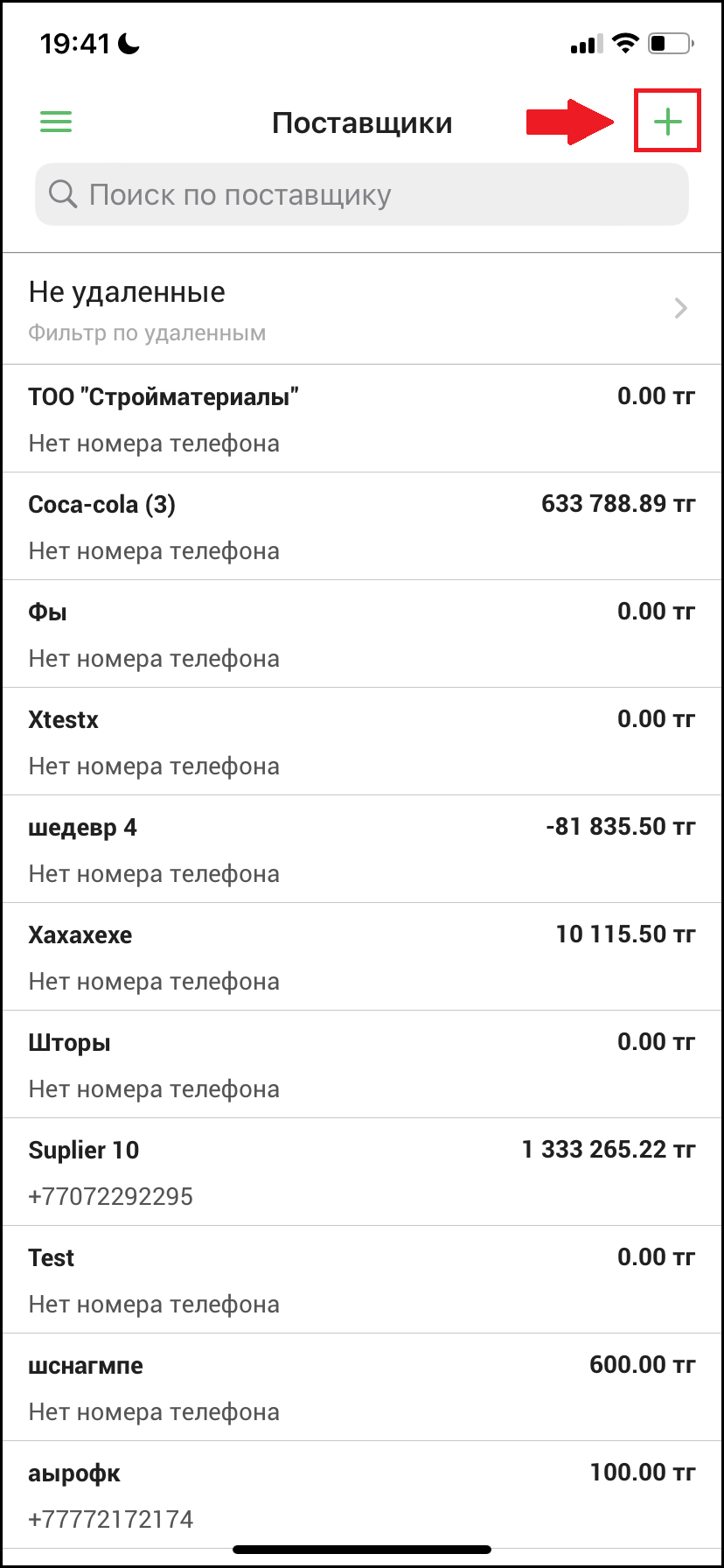
Task: Focus the supplier search field
Action: 362,194
